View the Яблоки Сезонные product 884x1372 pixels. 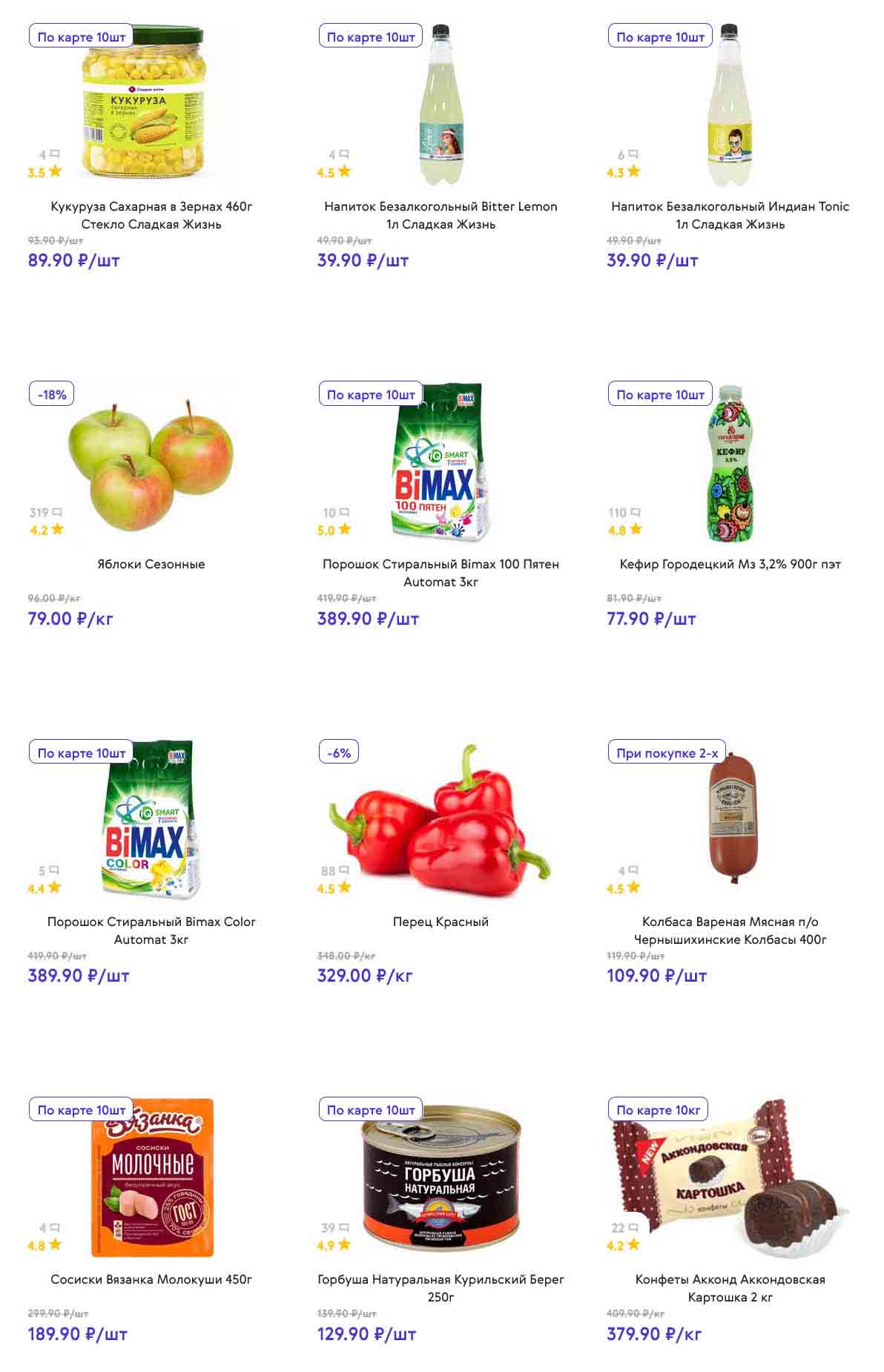click(x=151, y=564)
